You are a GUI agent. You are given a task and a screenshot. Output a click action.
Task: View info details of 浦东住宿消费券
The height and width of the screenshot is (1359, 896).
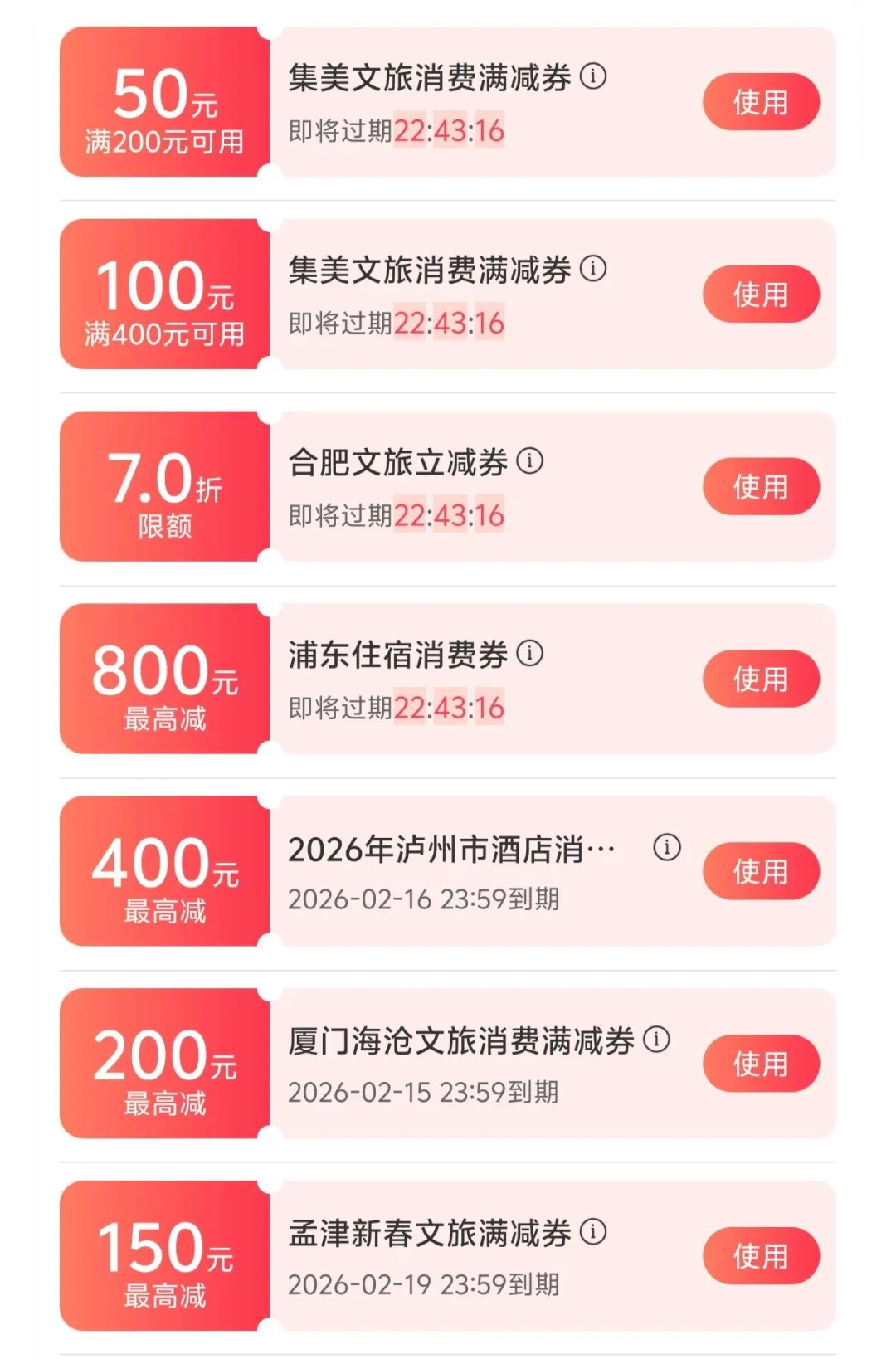pos(529,653)
